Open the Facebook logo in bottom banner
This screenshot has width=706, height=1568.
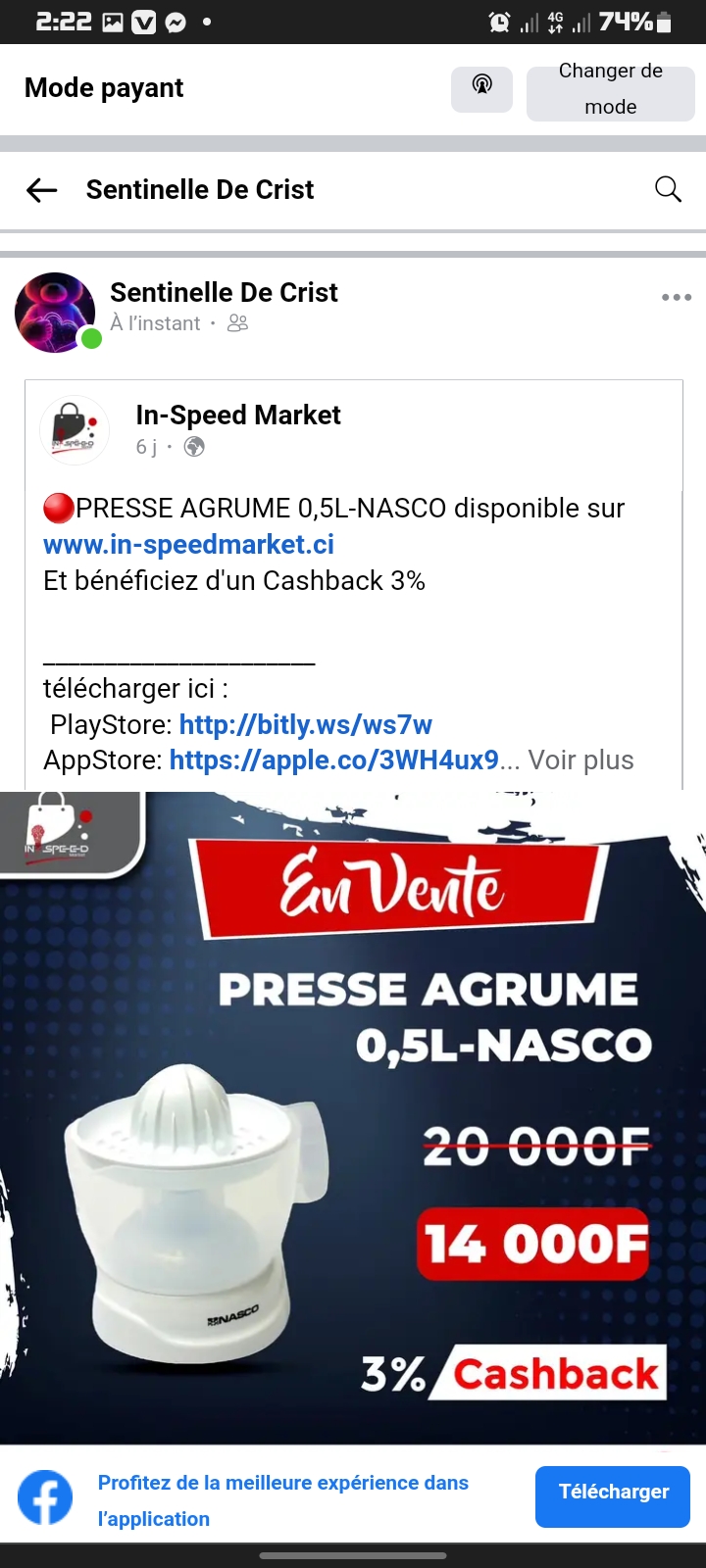pos(45,1497)
